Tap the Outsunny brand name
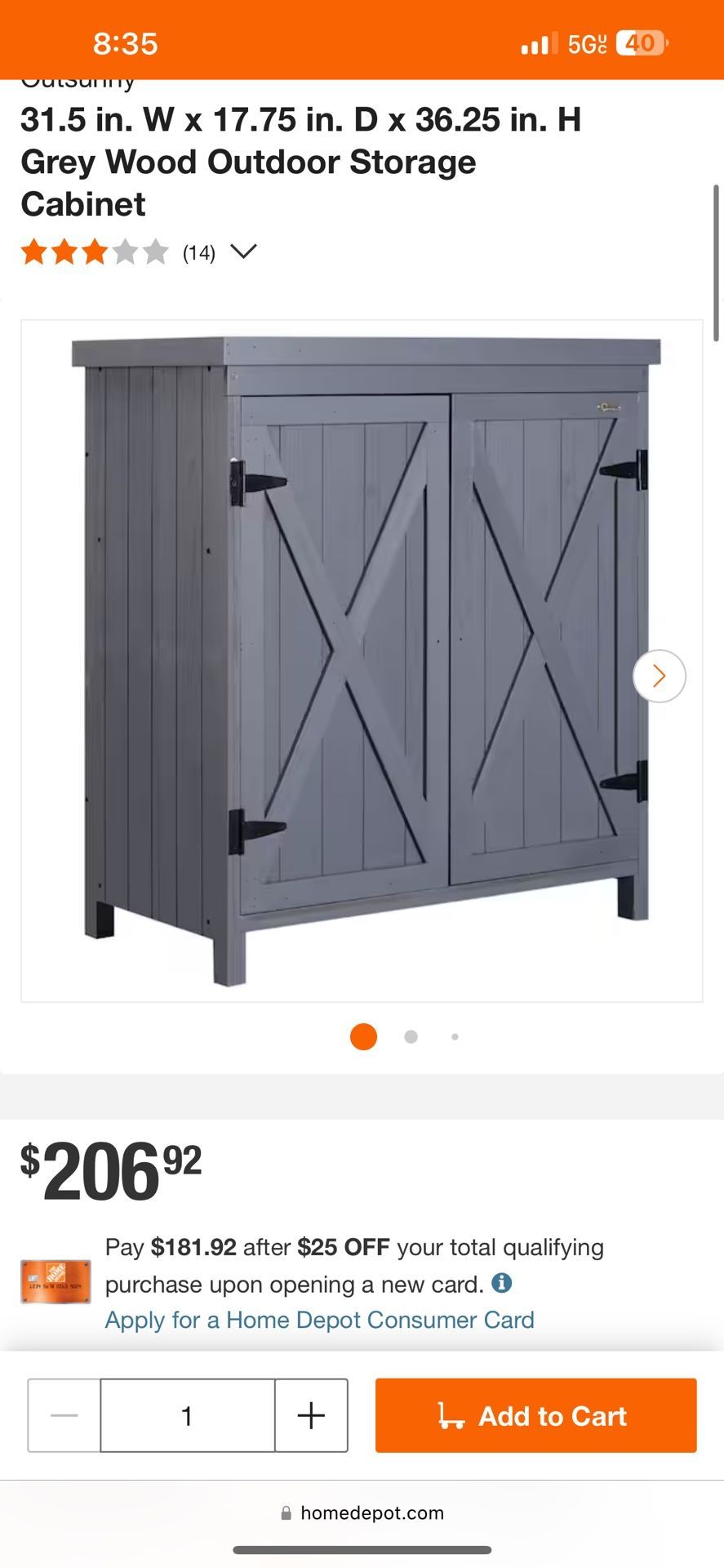This screenshot has height=1568, width=724. pyautogui.click(x=78, y=79)
